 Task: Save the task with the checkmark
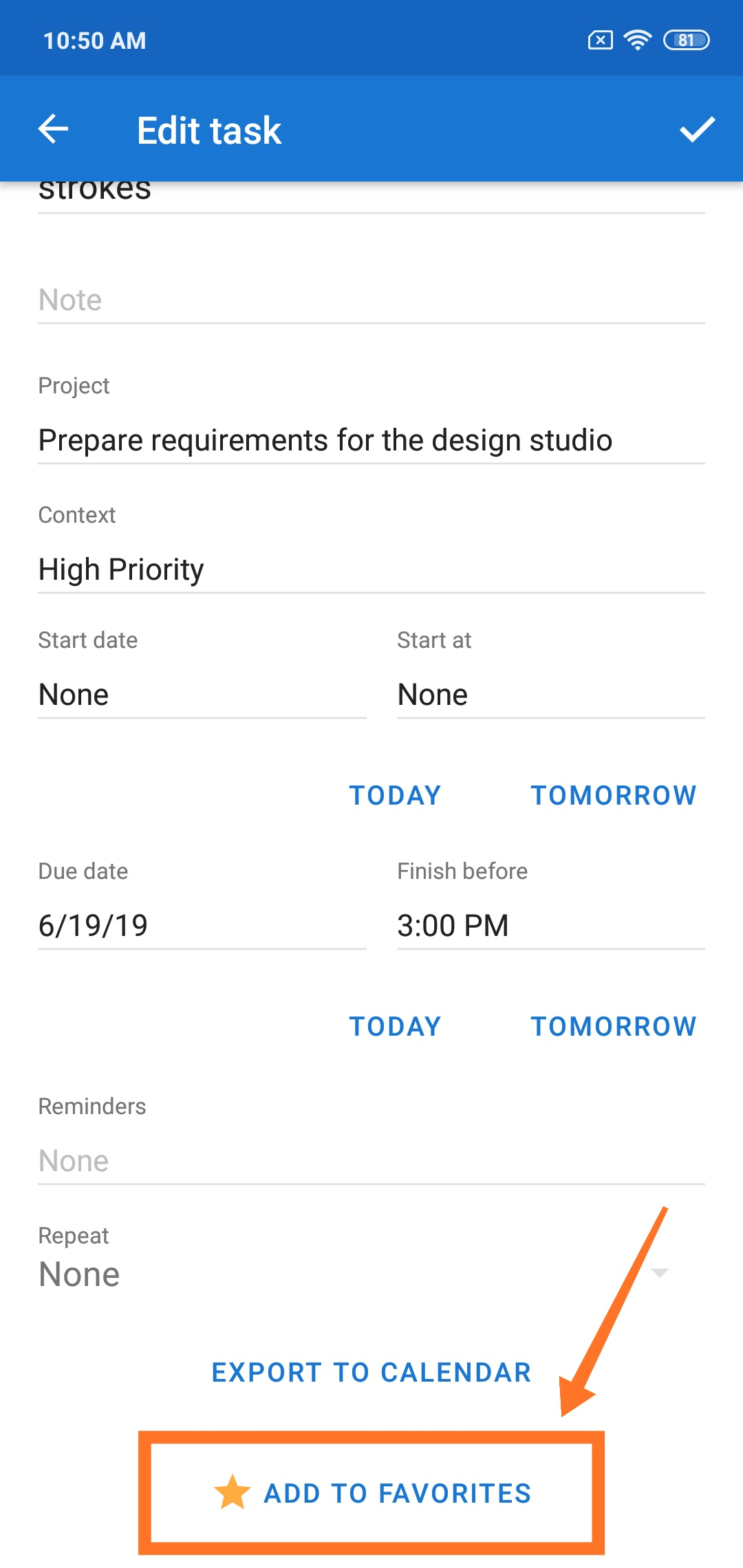[x=697, y=129]
